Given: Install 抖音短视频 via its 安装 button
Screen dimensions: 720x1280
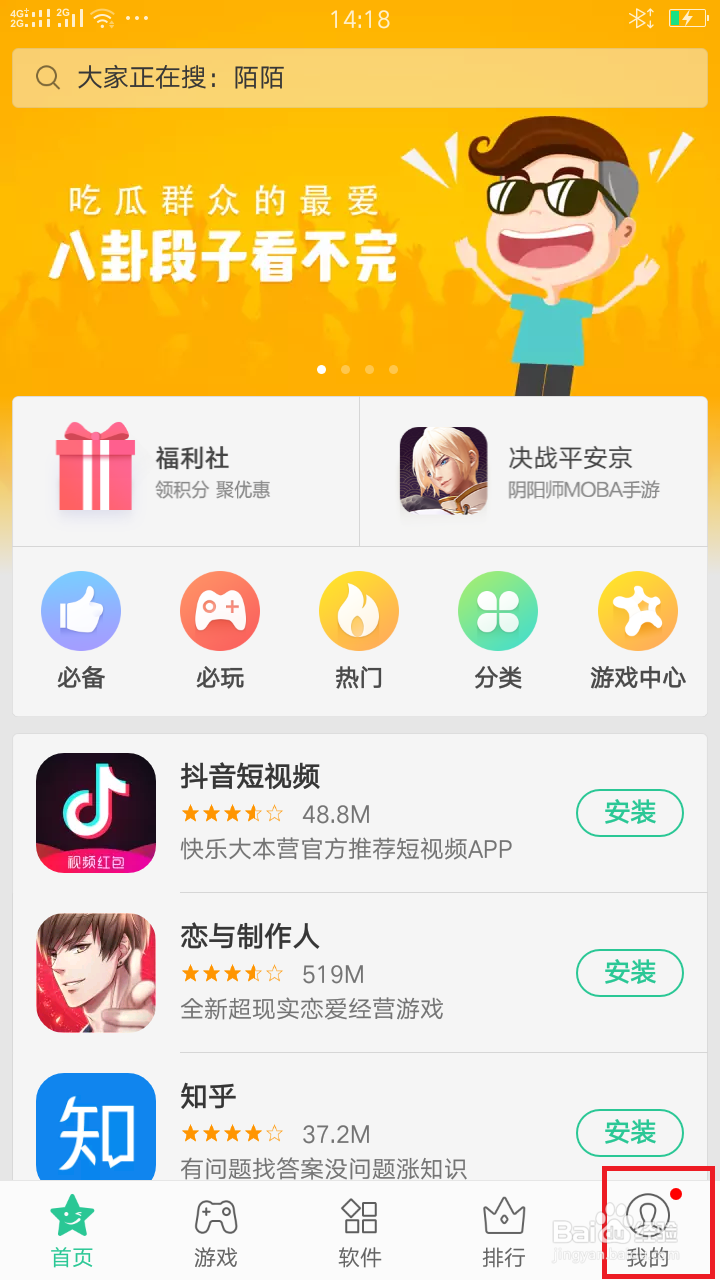Looking at the screenshot, I should pyautogui.click(x=629, y=813).
